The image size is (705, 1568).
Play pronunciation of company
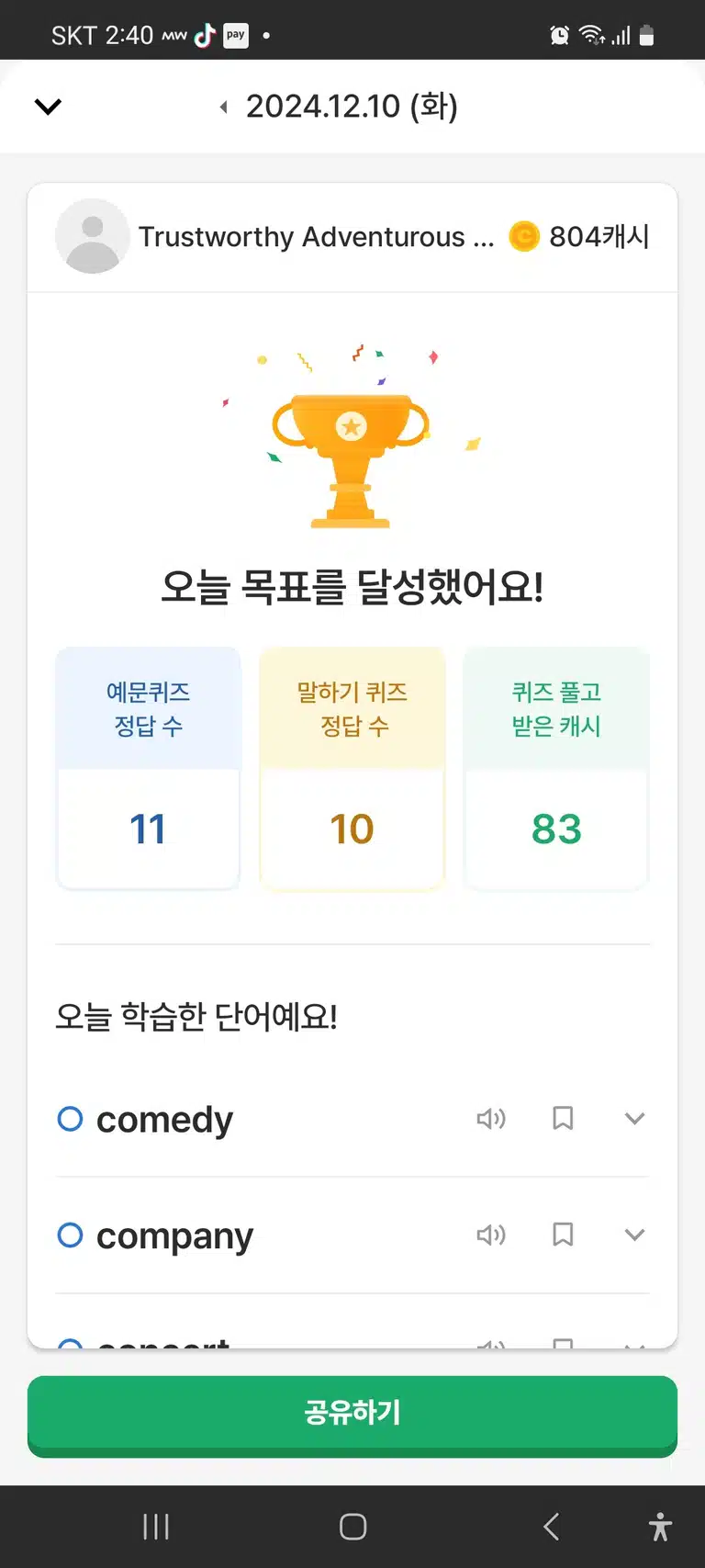click(491, 1235)
